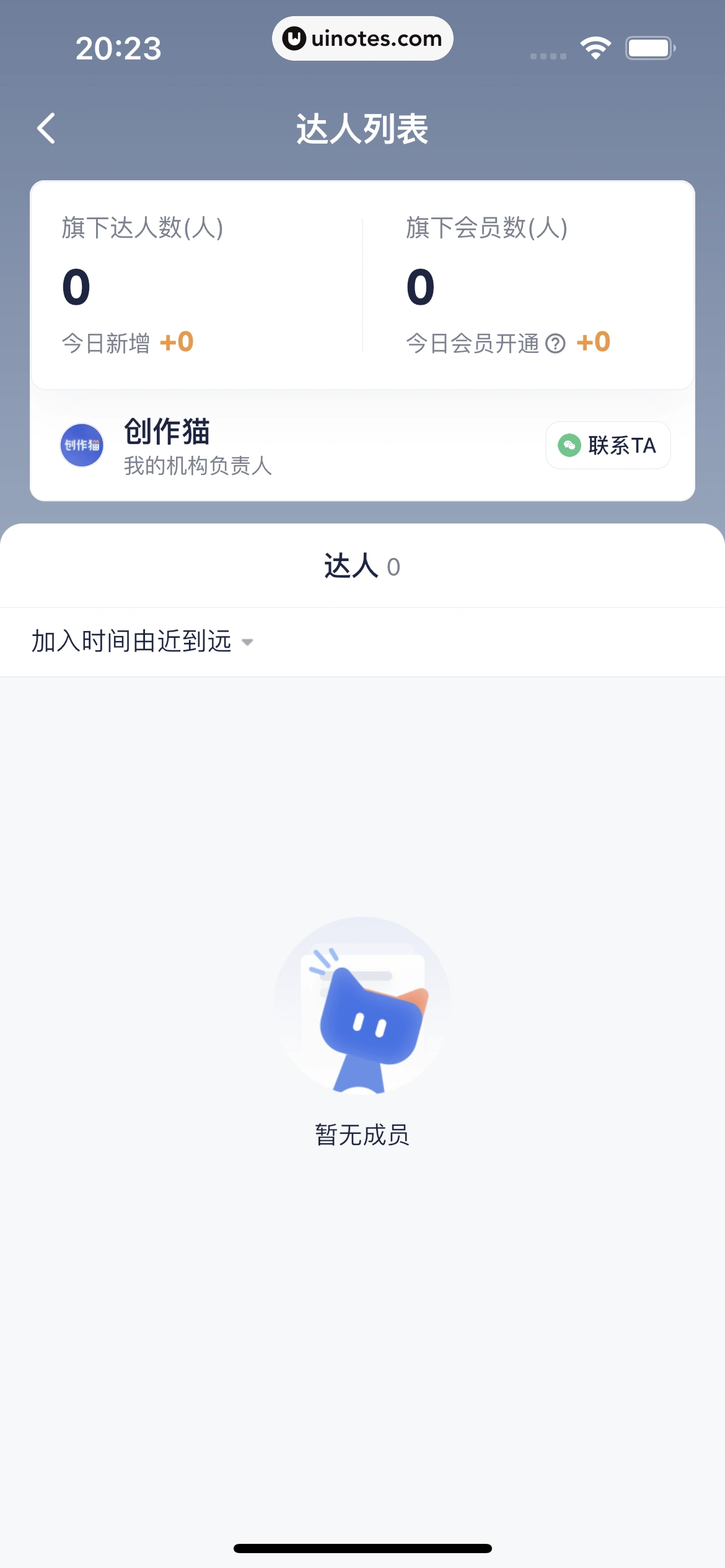Select the 达人 tab
This screenshot has height=1568, width=725.
coord(362,566)
